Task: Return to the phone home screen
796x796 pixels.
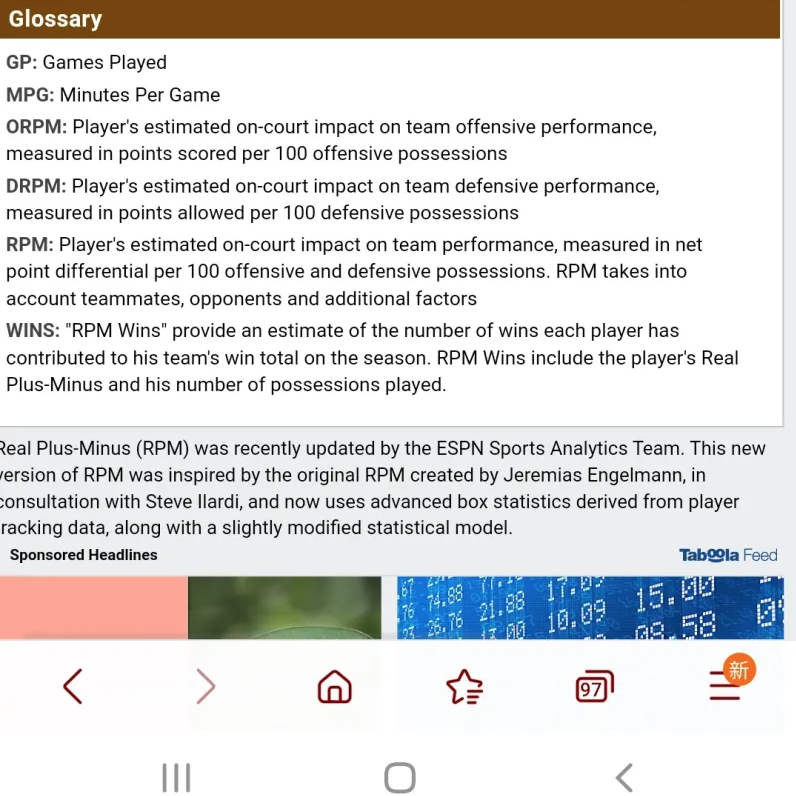Action: 399,777
